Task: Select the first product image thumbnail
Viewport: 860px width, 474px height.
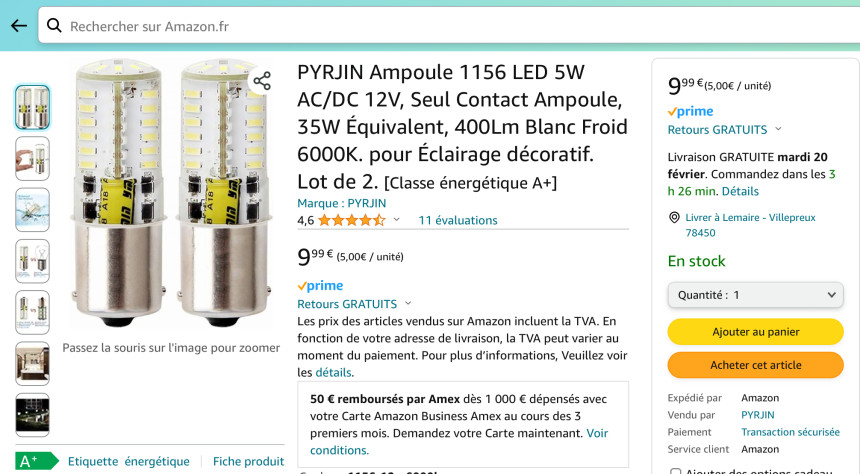Action: pyautogui.click(x=32, y=107)
